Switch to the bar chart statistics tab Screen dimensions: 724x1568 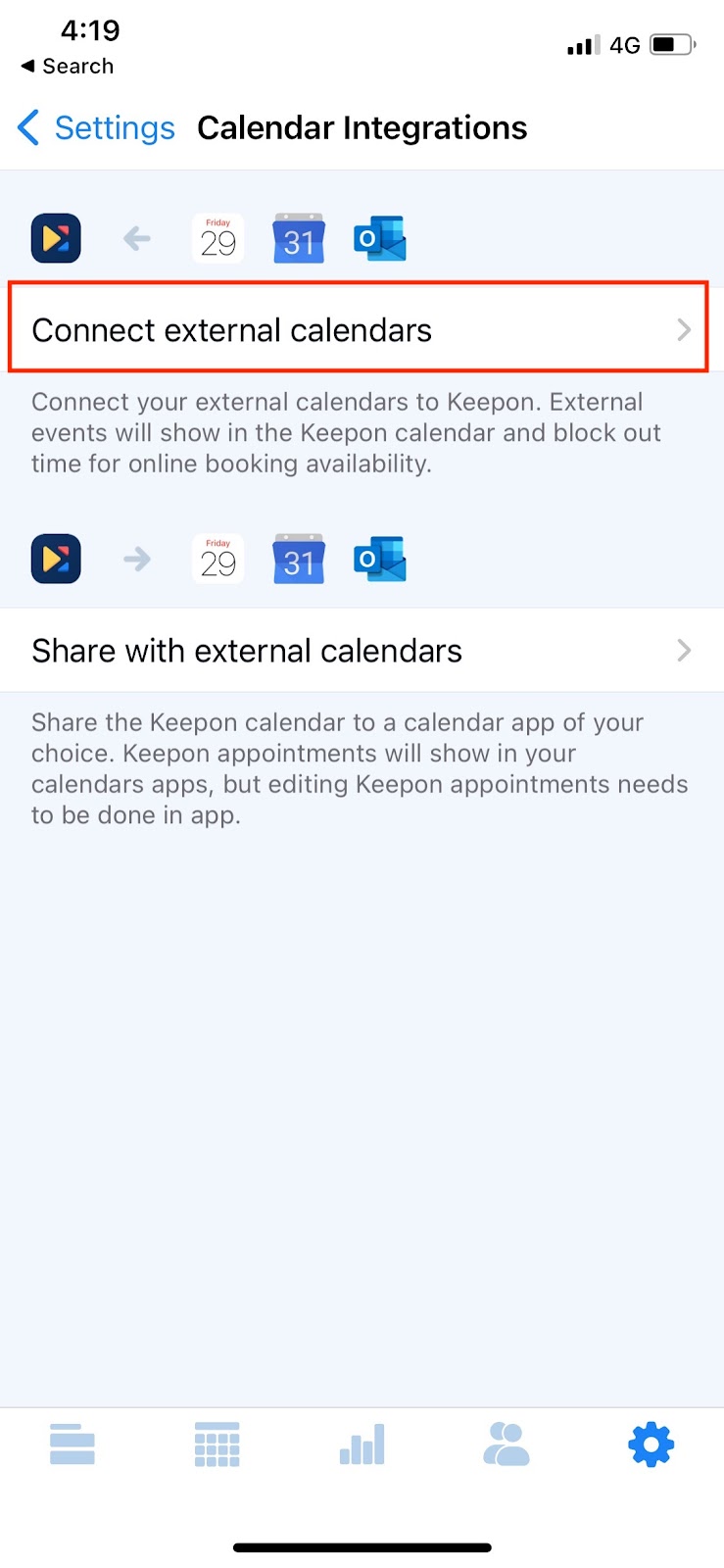point(362,1445)
